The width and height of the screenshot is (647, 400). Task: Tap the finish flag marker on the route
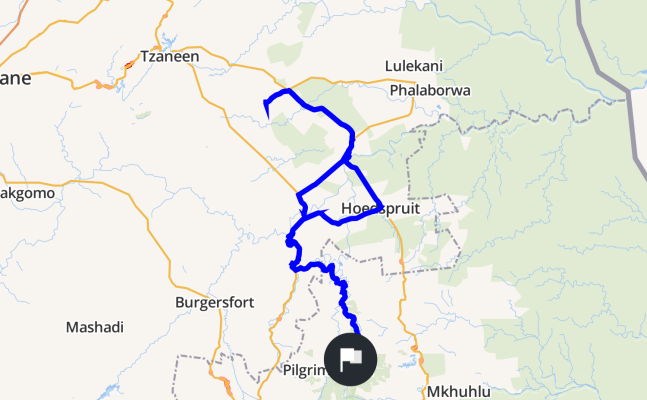pos(350,359)
